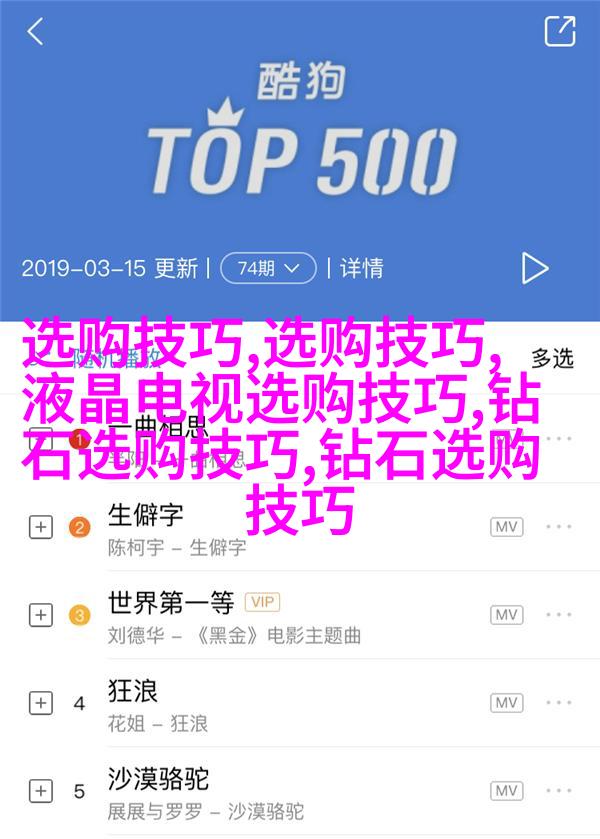Go back using the top-left arrow
This screenshot has width=600, height=839.
point(36,33)
